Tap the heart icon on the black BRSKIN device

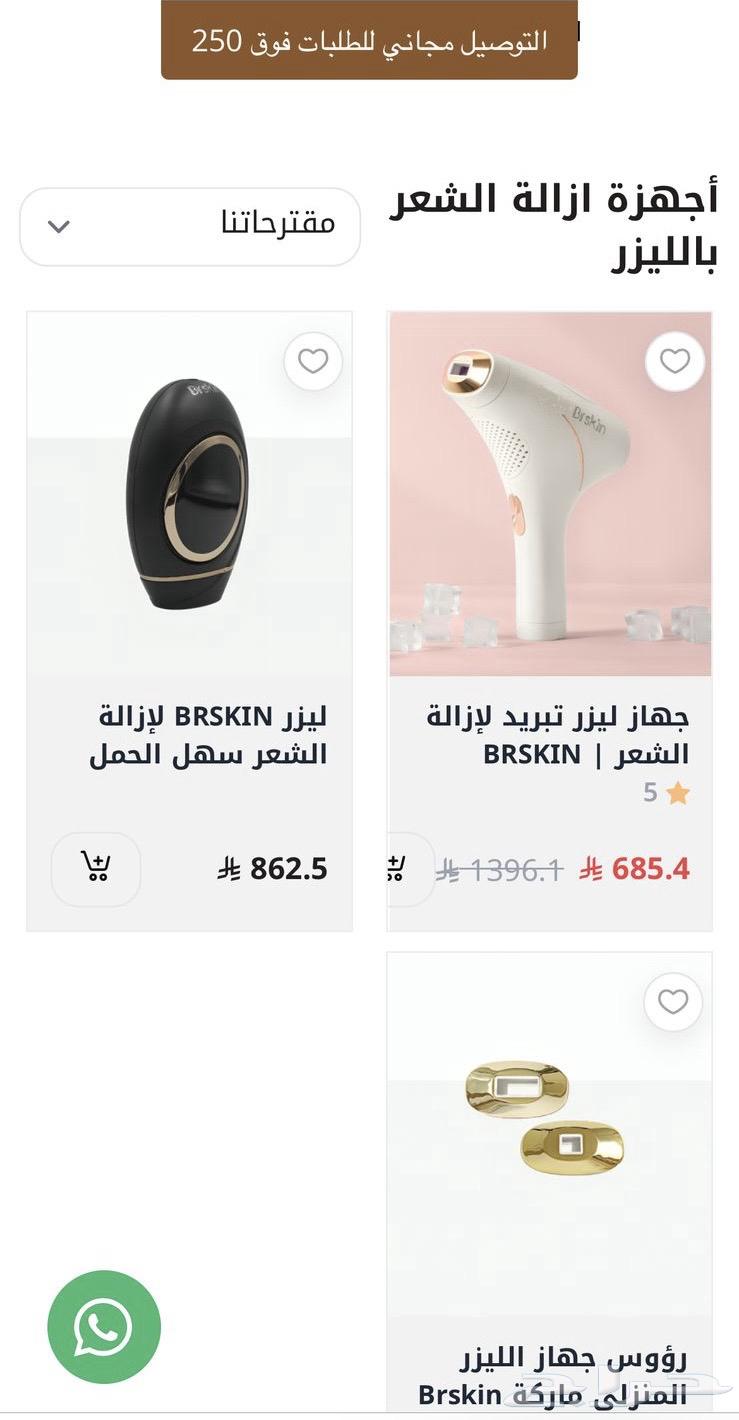point(312,361)
